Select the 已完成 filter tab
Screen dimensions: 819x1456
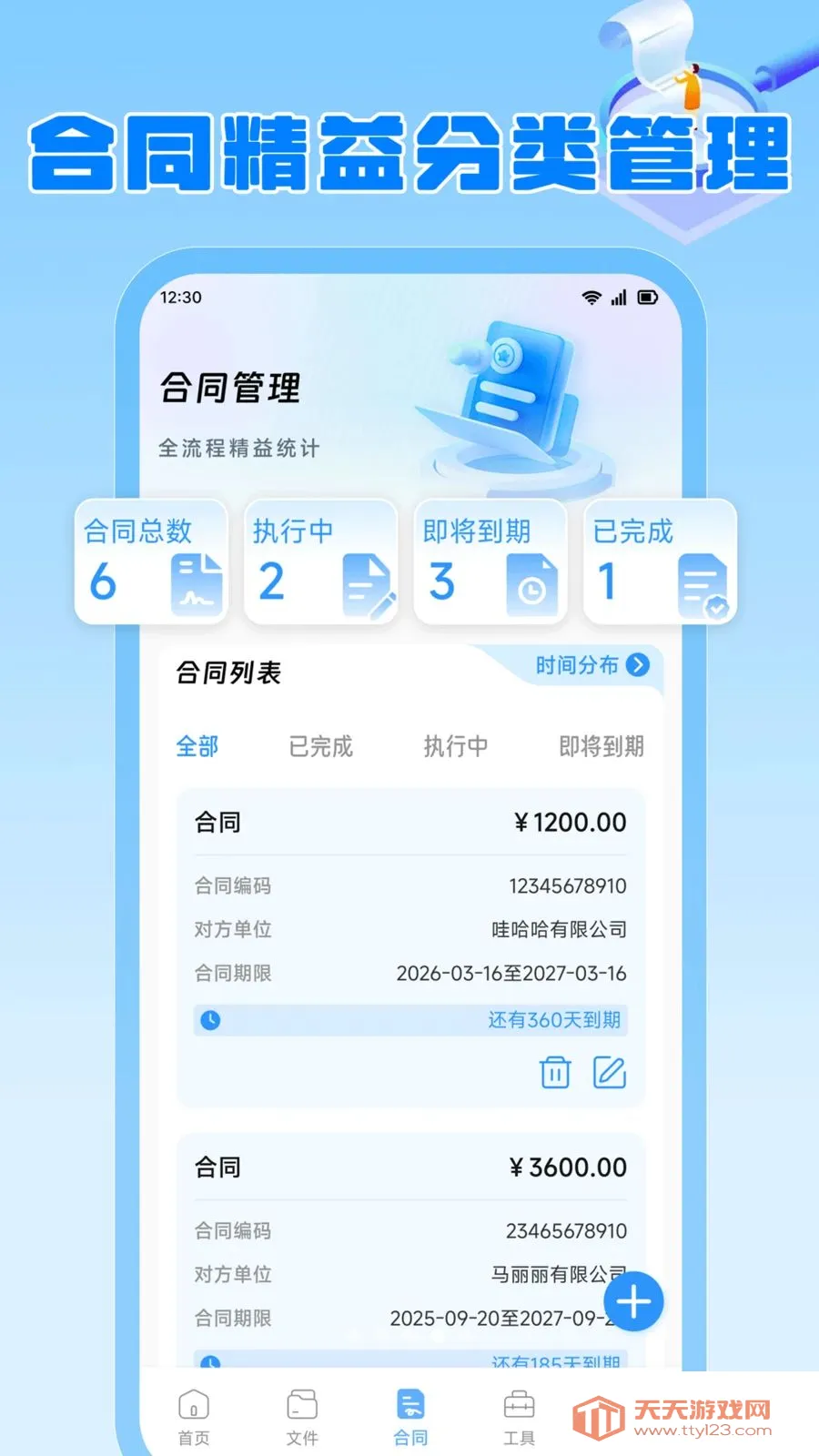click(319, 746)
